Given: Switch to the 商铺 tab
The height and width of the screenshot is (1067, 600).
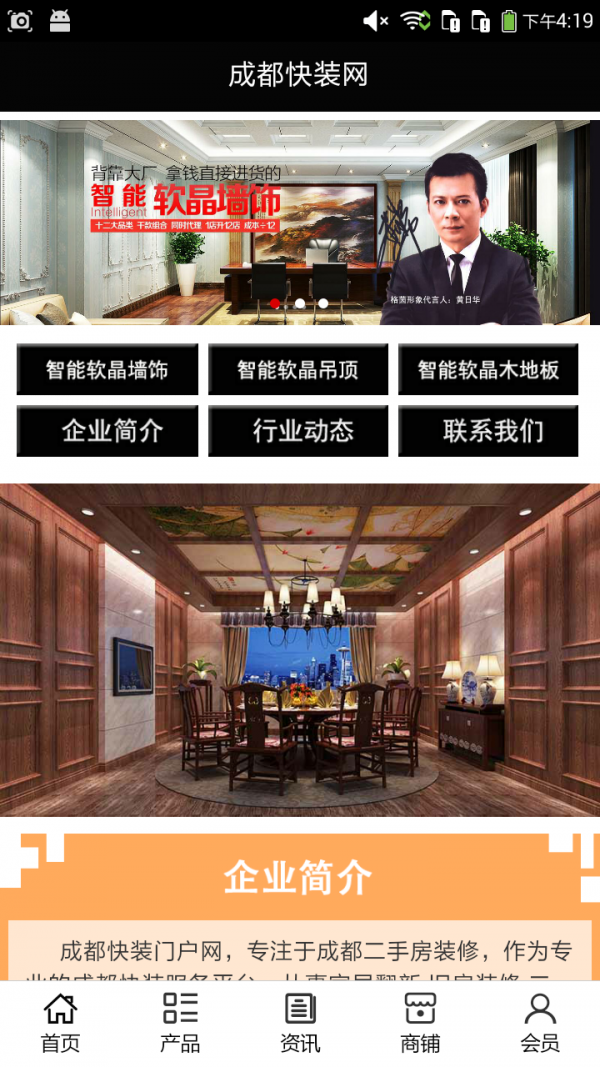Looking at the screenshot, I should point(420,1023).
